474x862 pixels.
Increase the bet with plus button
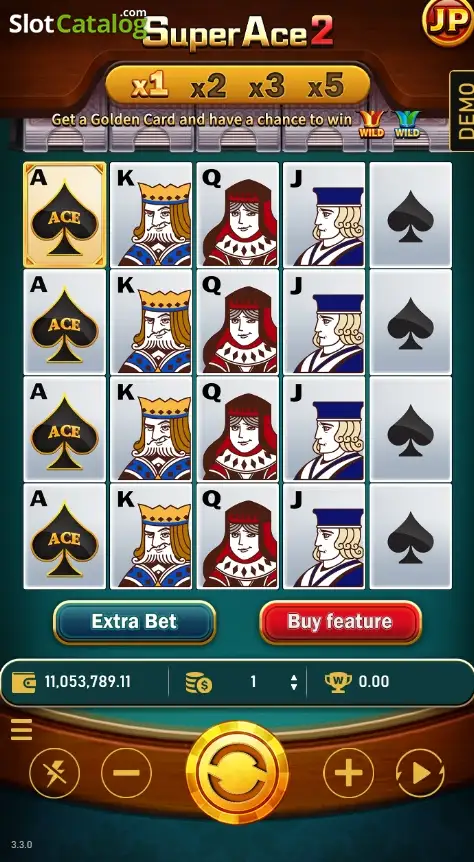pos(349,773)
